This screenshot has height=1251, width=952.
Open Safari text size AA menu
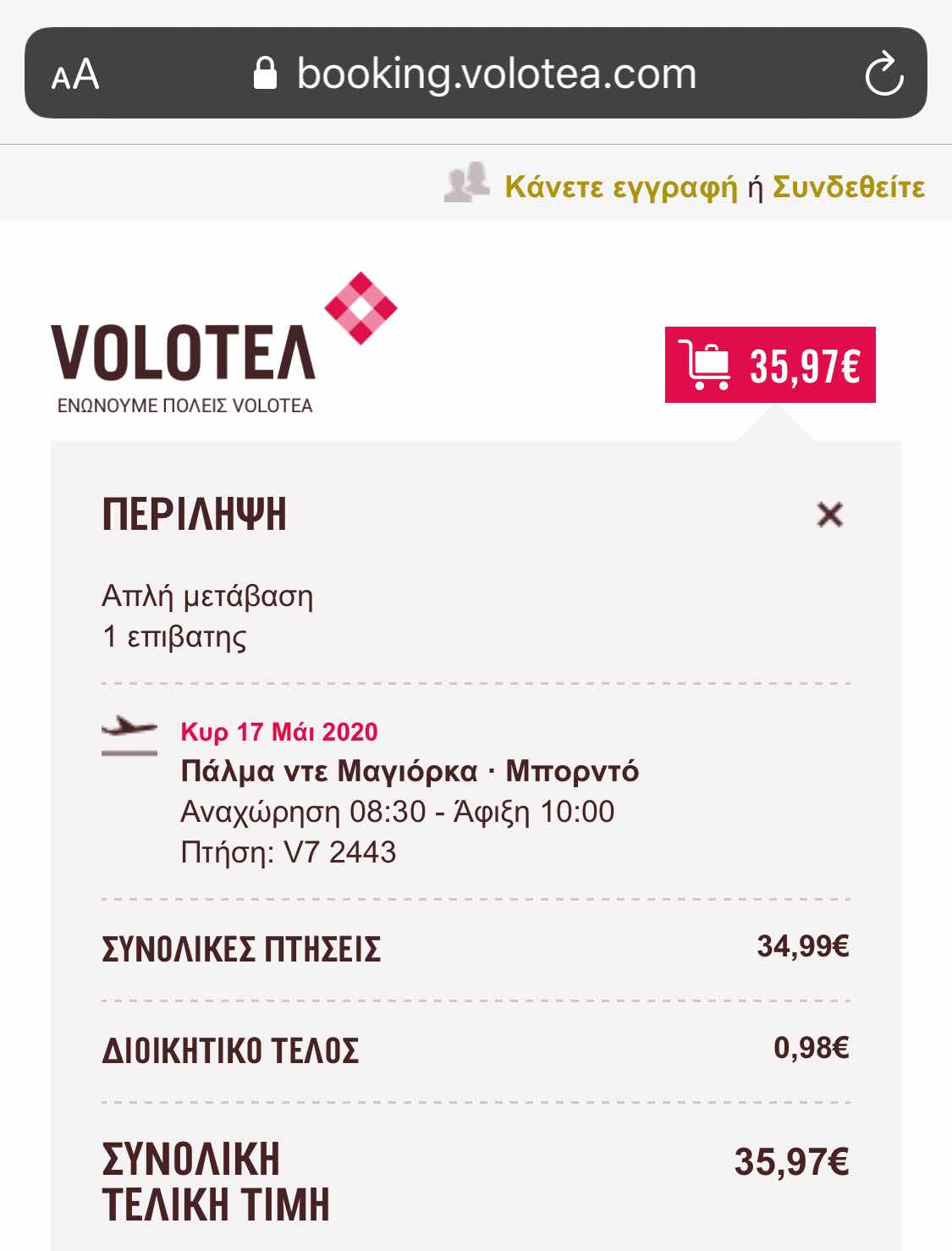75,74
